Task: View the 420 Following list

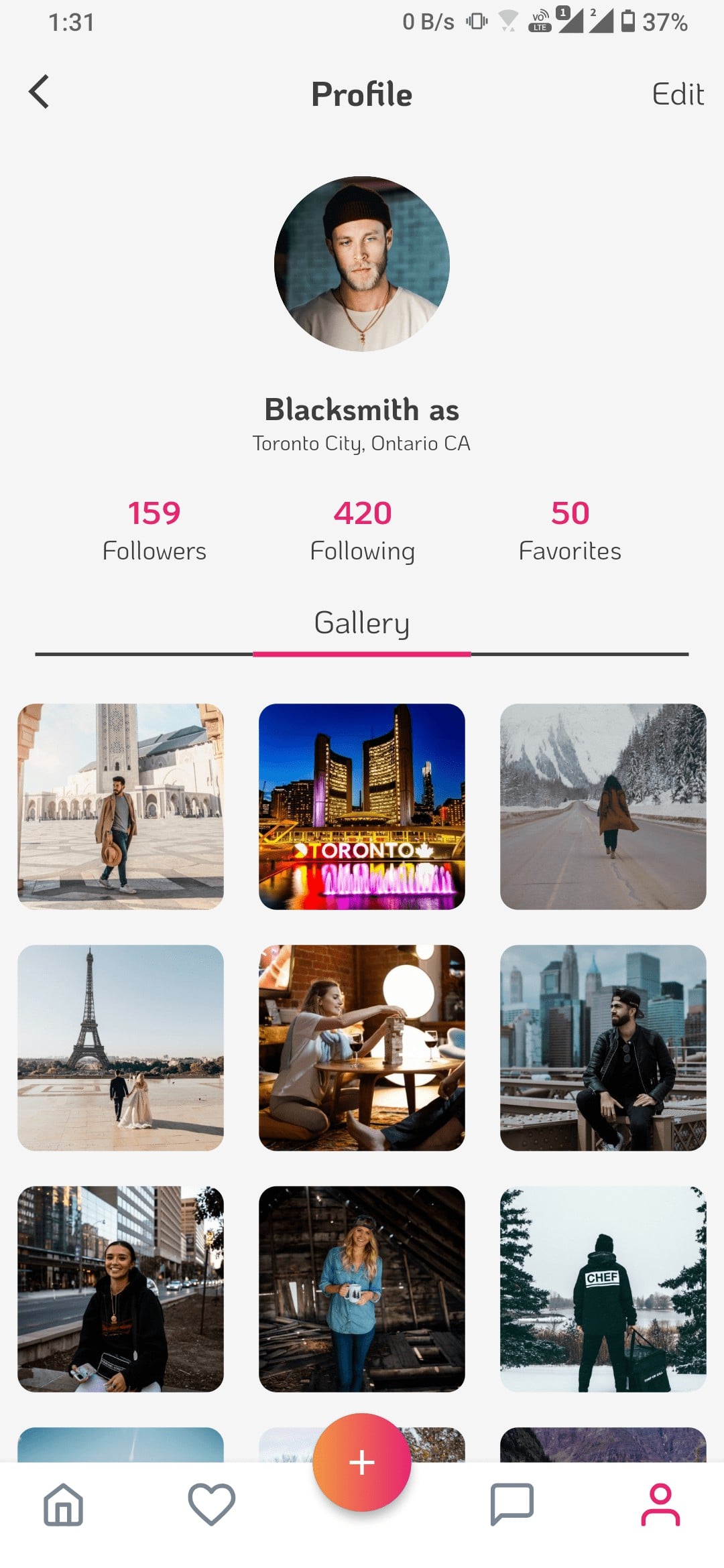Action: click(x=362, y=530)
